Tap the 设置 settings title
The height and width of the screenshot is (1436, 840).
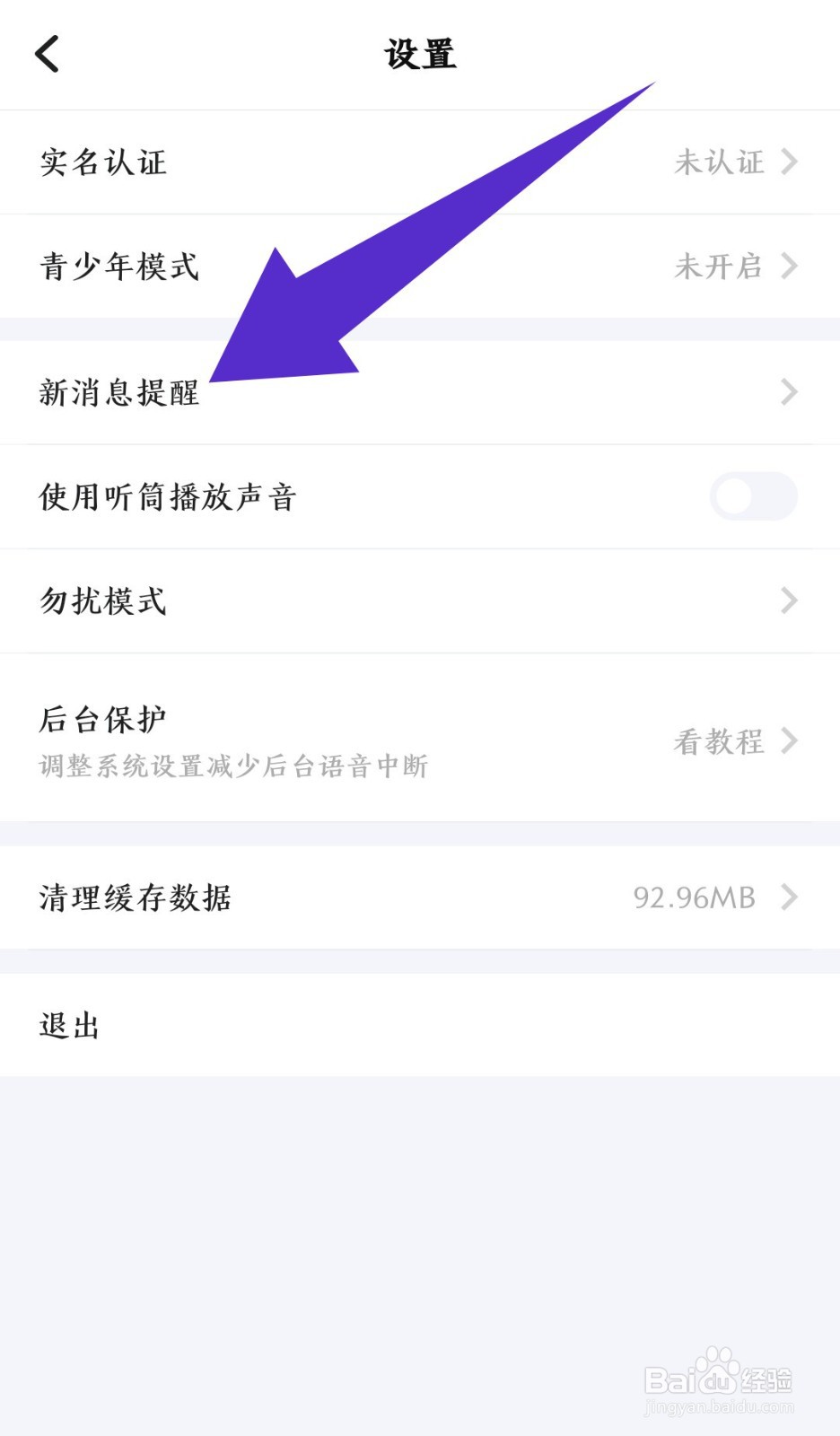419,54
